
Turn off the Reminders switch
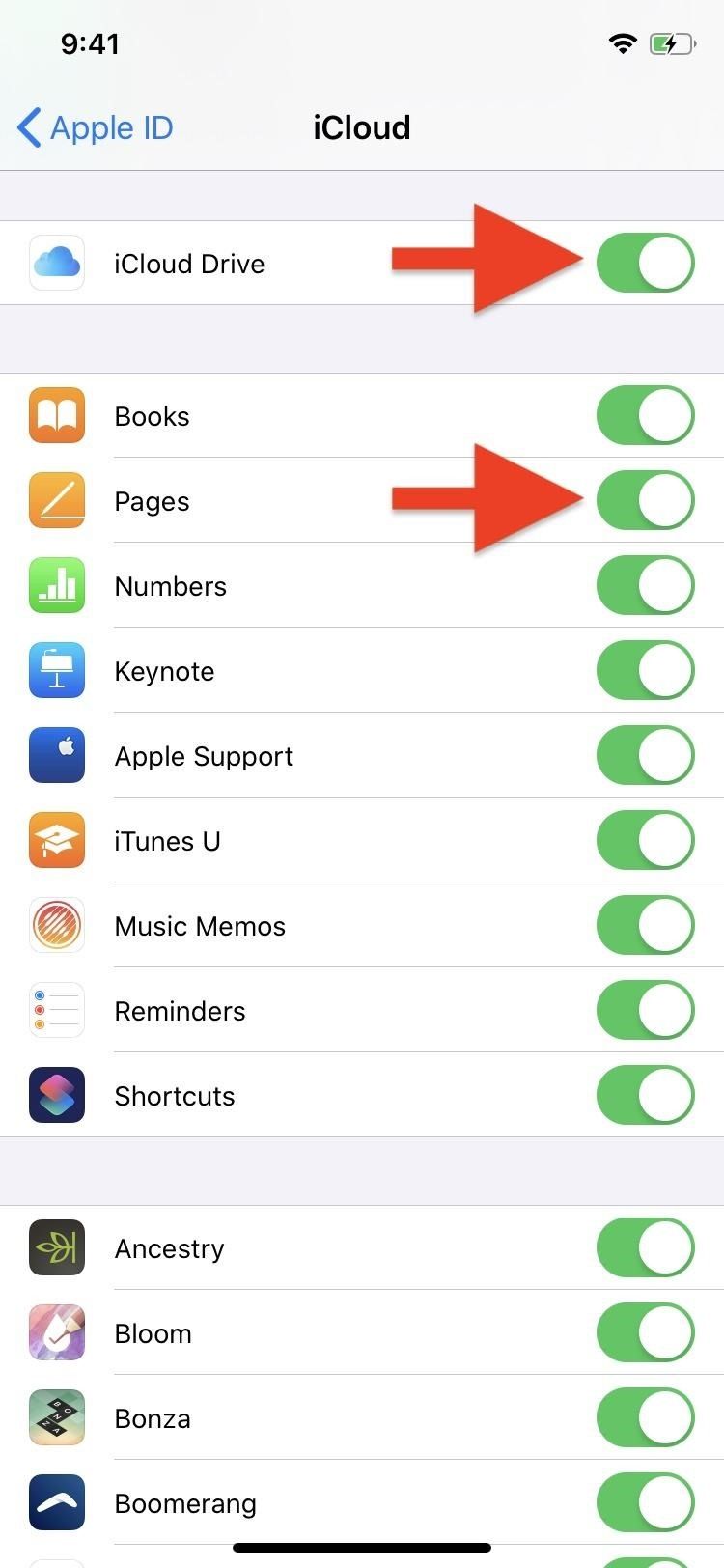(645, 1010)
